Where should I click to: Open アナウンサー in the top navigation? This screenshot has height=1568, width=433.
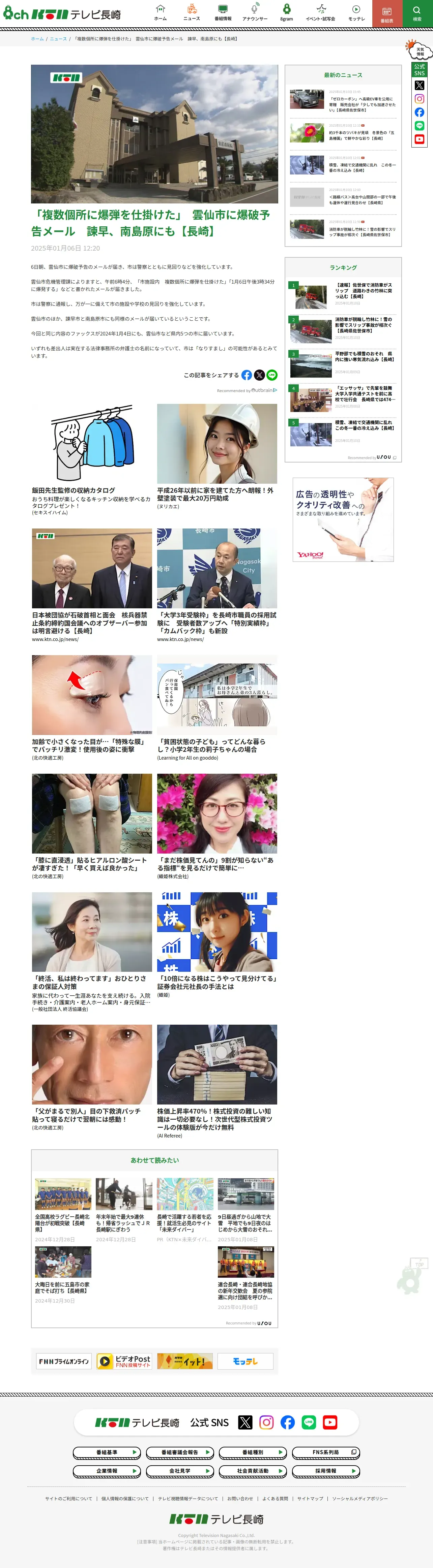[x=255, y=13]
